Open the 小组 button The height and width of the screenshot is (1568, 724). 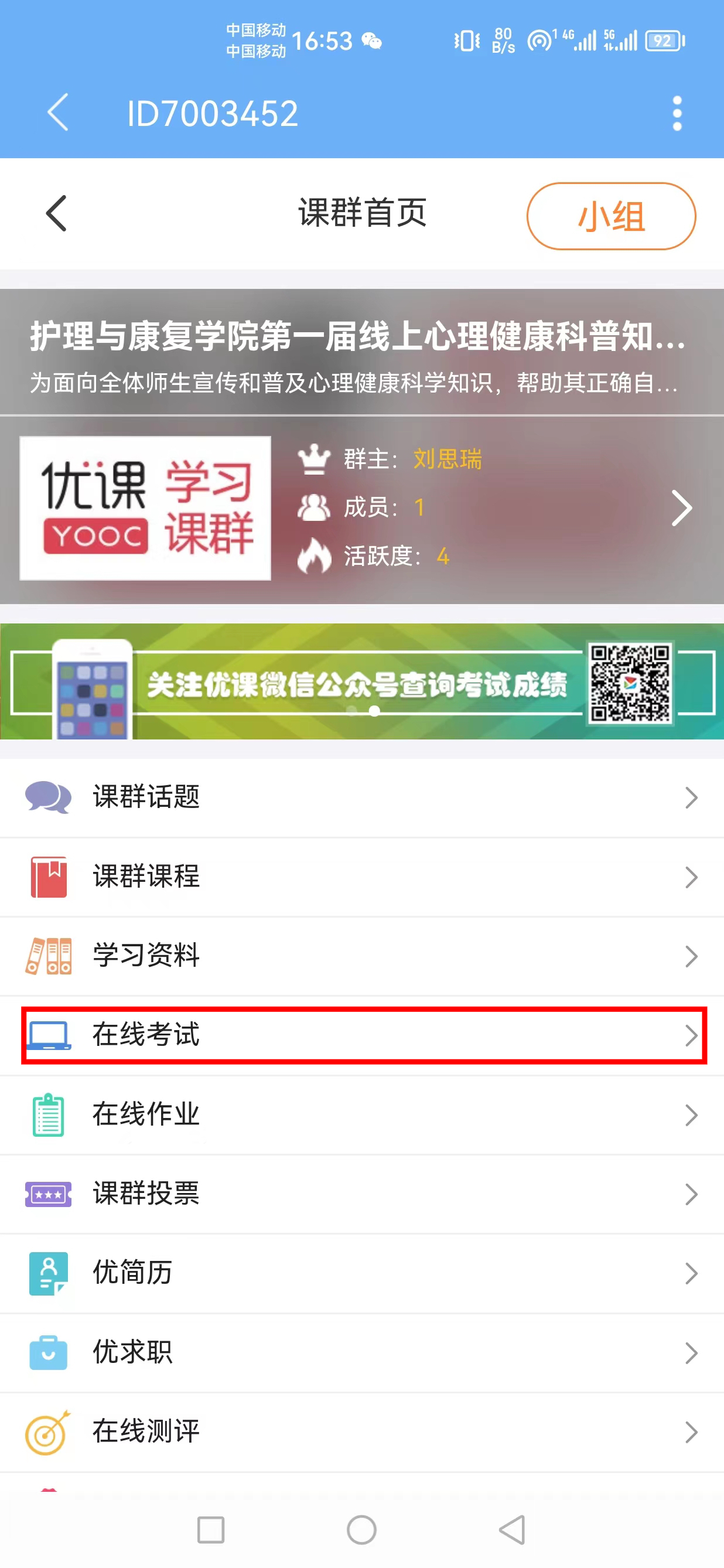[611, 216]
